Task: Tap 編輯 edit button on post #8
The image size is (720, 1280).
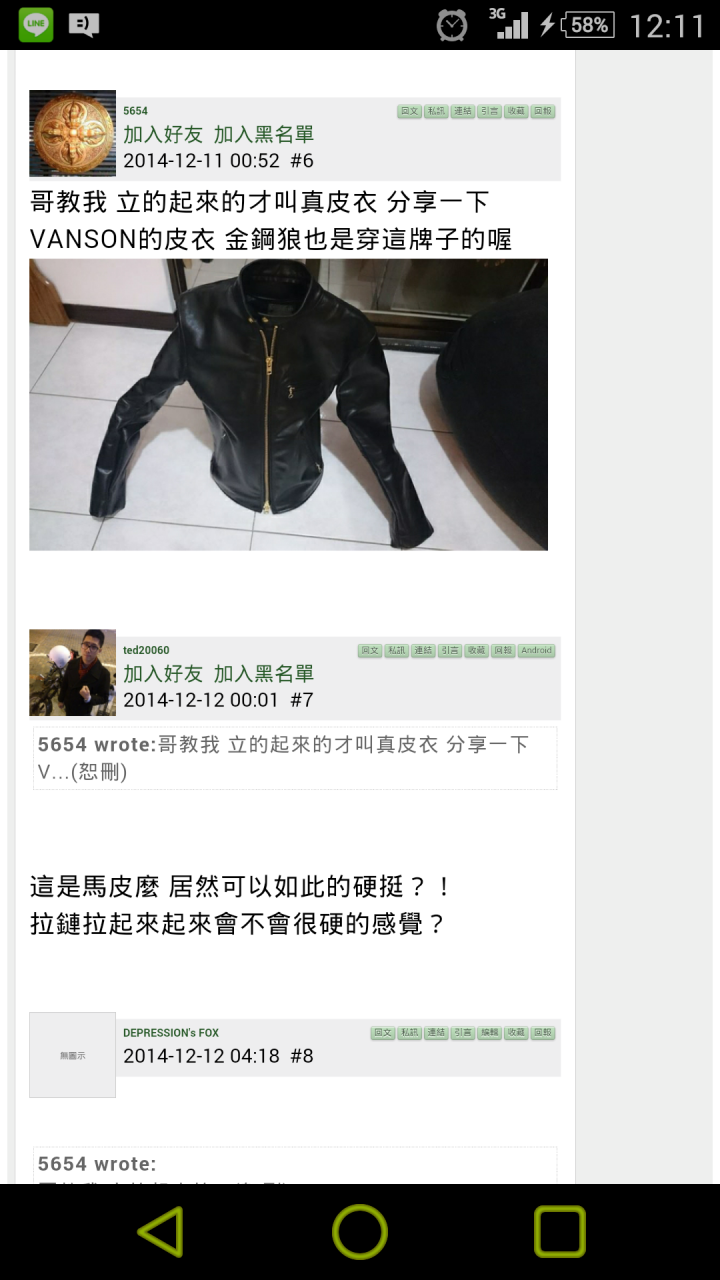Action: [x=489, y=1033]
